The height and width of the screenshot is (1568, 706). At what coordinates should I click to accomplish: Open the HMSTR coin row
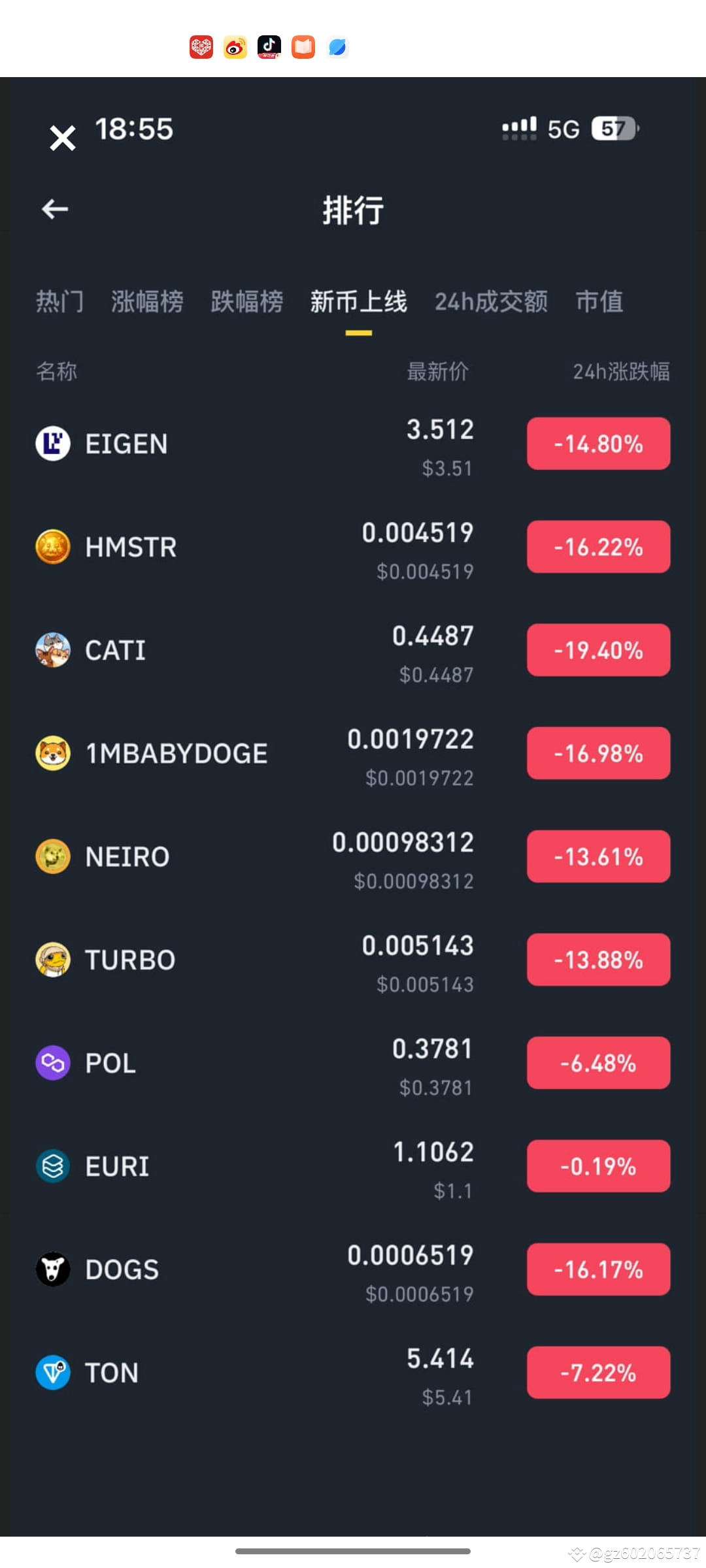[131, 547]
